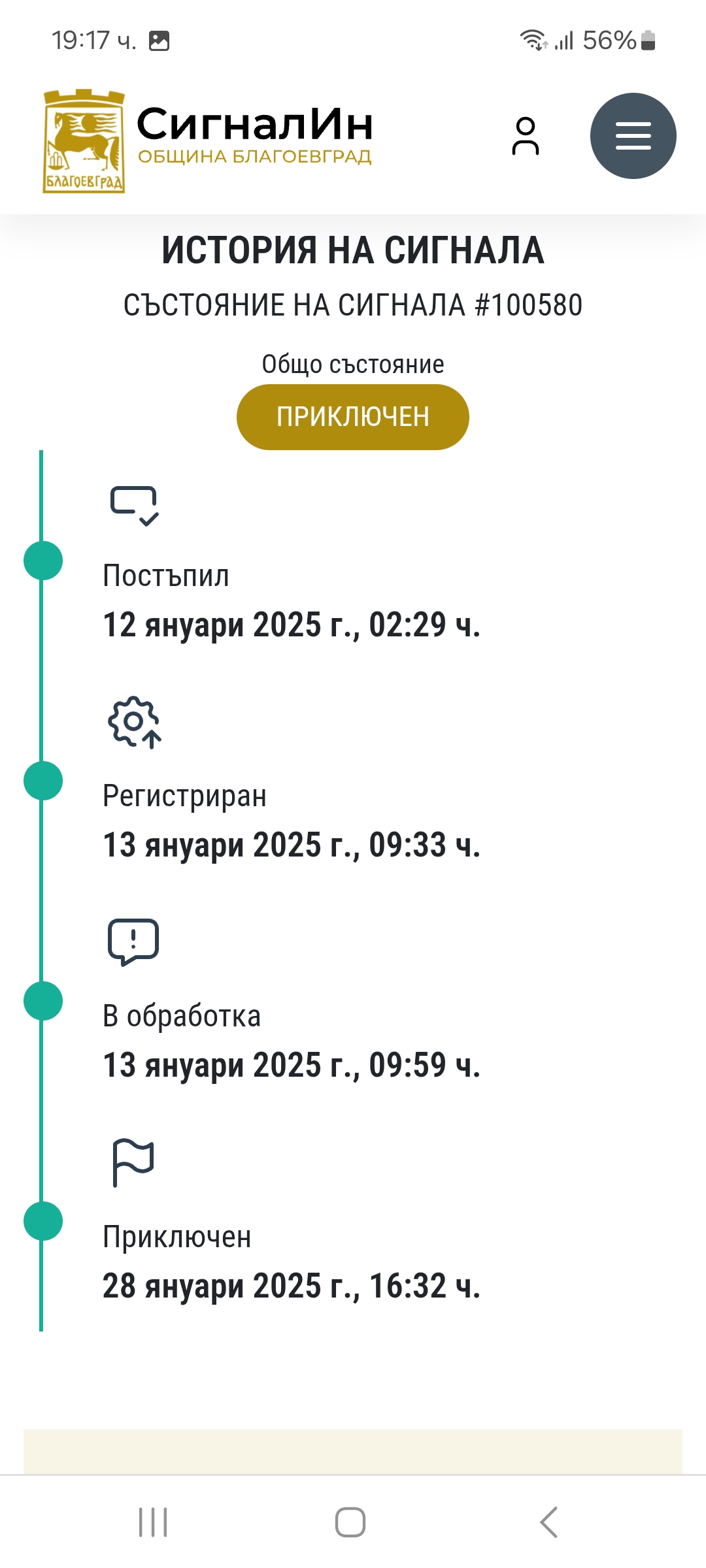Open the user profile icon
This screenshot has height=1568, width=706.
click(x=526, y=136)
